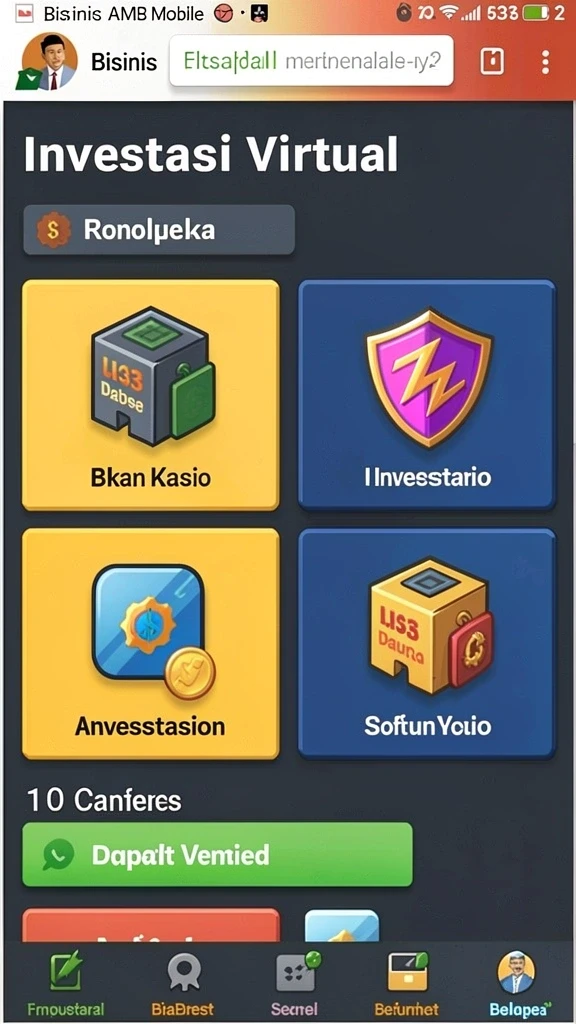
Task: Open the bookmark icon in the top bar
Action: (492, 62)
